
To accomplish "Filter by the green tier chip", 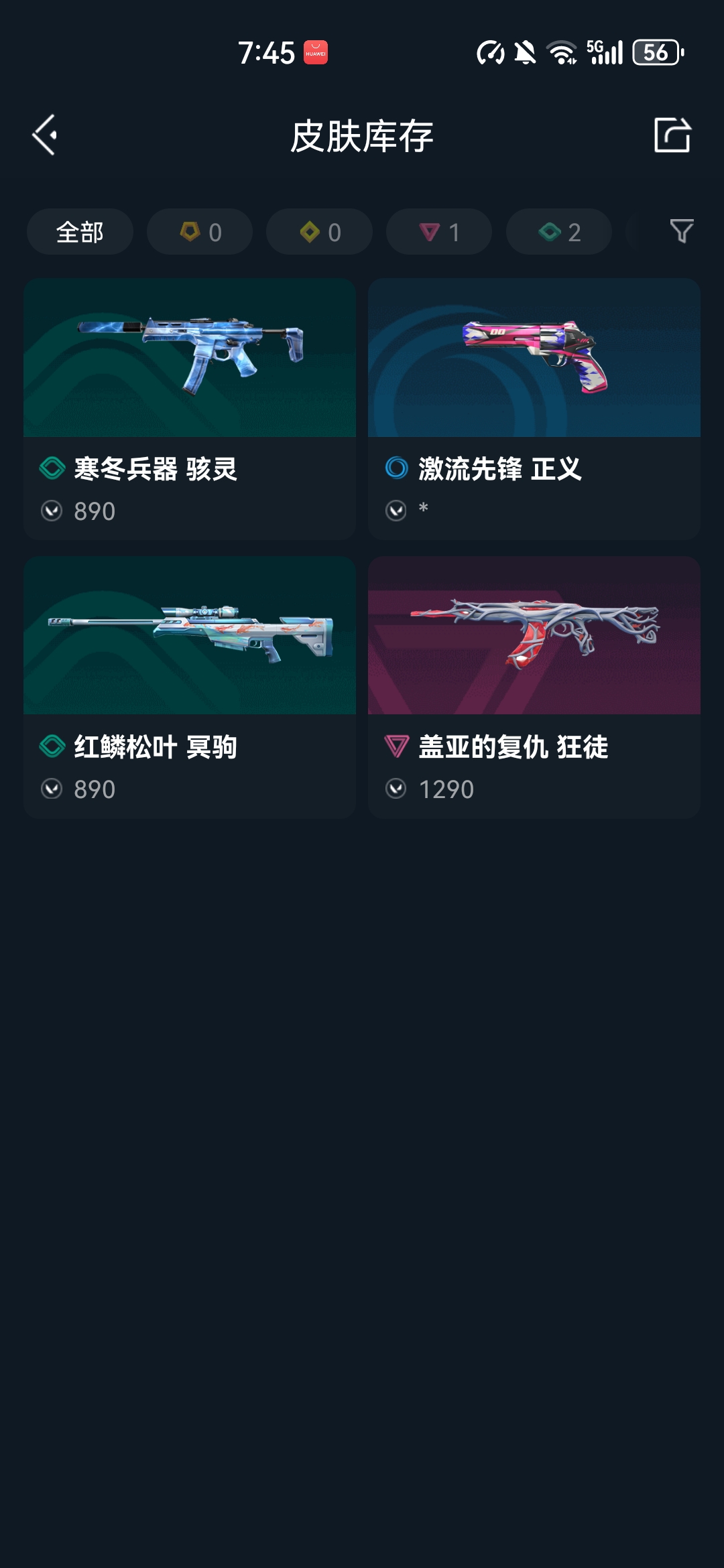I will 558,232.
